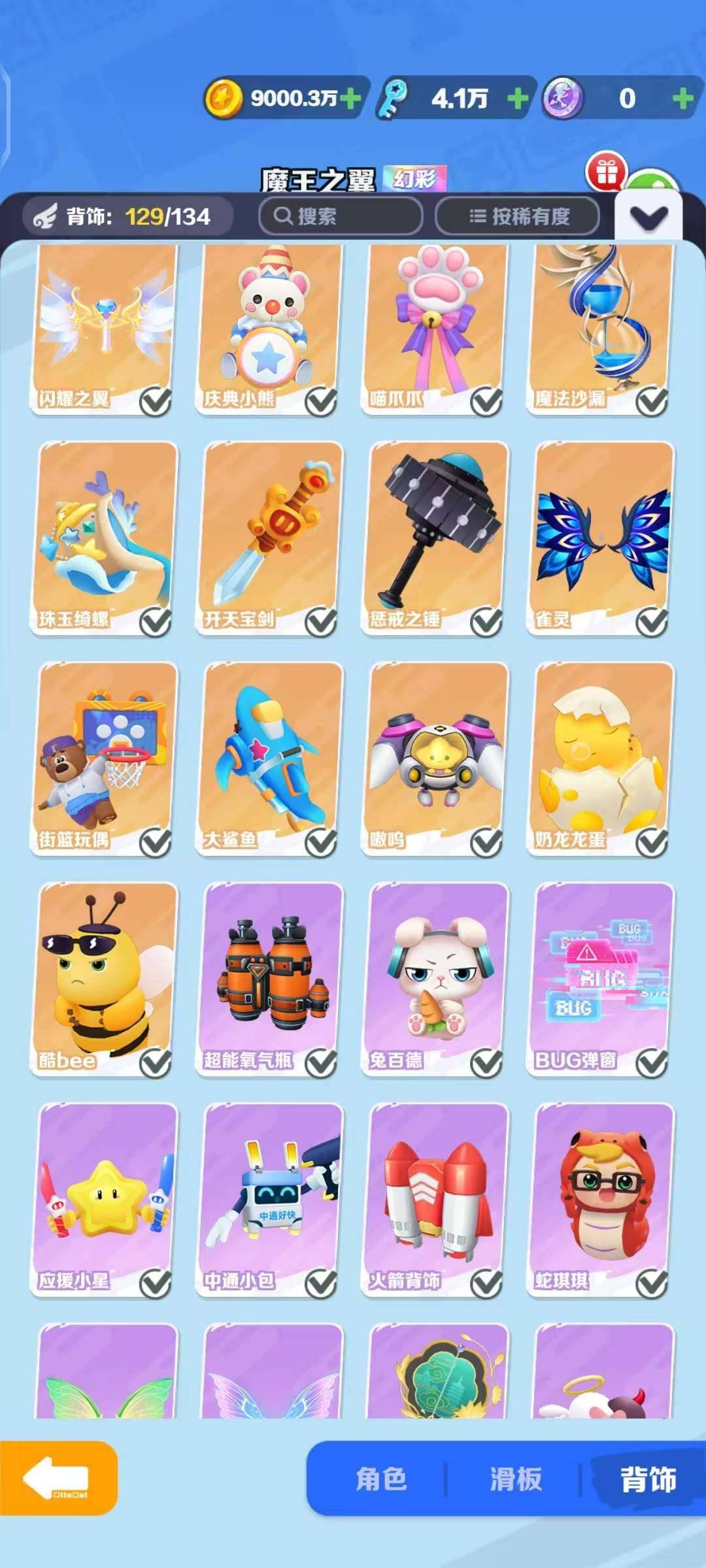The width and height of the screenshot is (706, 1568).
Task: Choose the 火箭背饰 rocket card
Action: pyautogui.click(x=435, y=1200)
